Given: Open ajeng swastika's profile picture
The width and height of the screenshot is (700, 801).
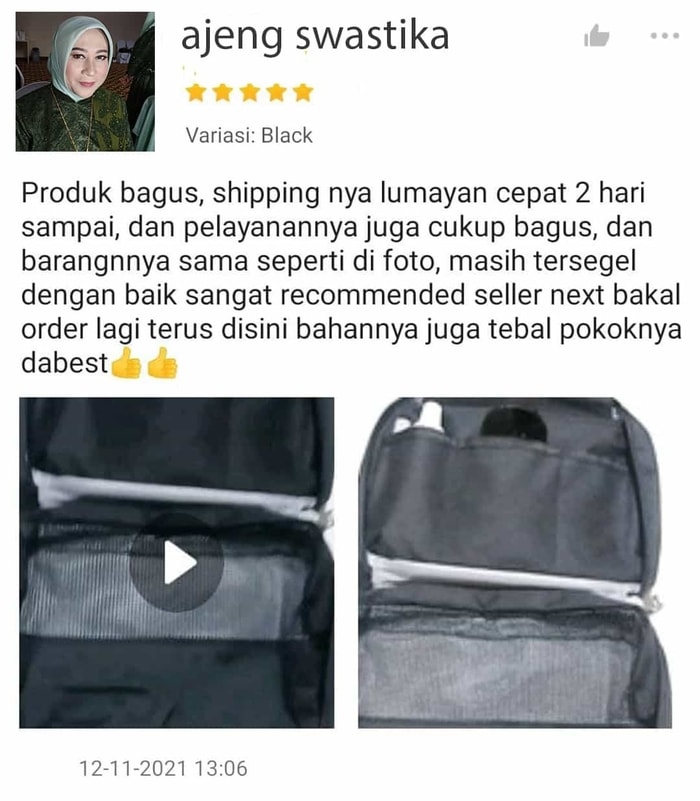Looking at the screenshot, I should click(x=85, y=81).
